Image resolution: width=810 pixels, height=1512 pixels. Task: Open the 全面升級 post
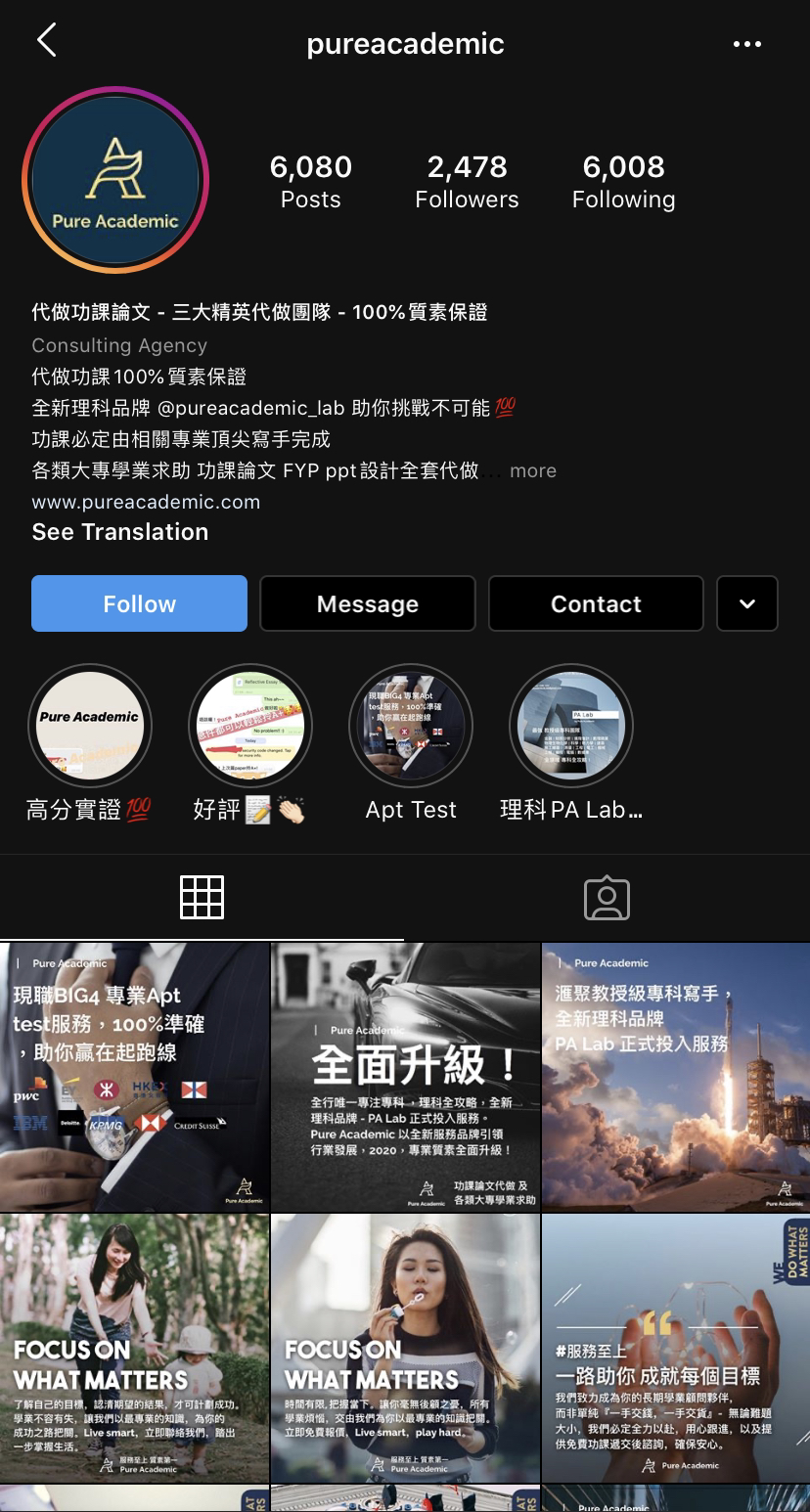(405, 1077)
